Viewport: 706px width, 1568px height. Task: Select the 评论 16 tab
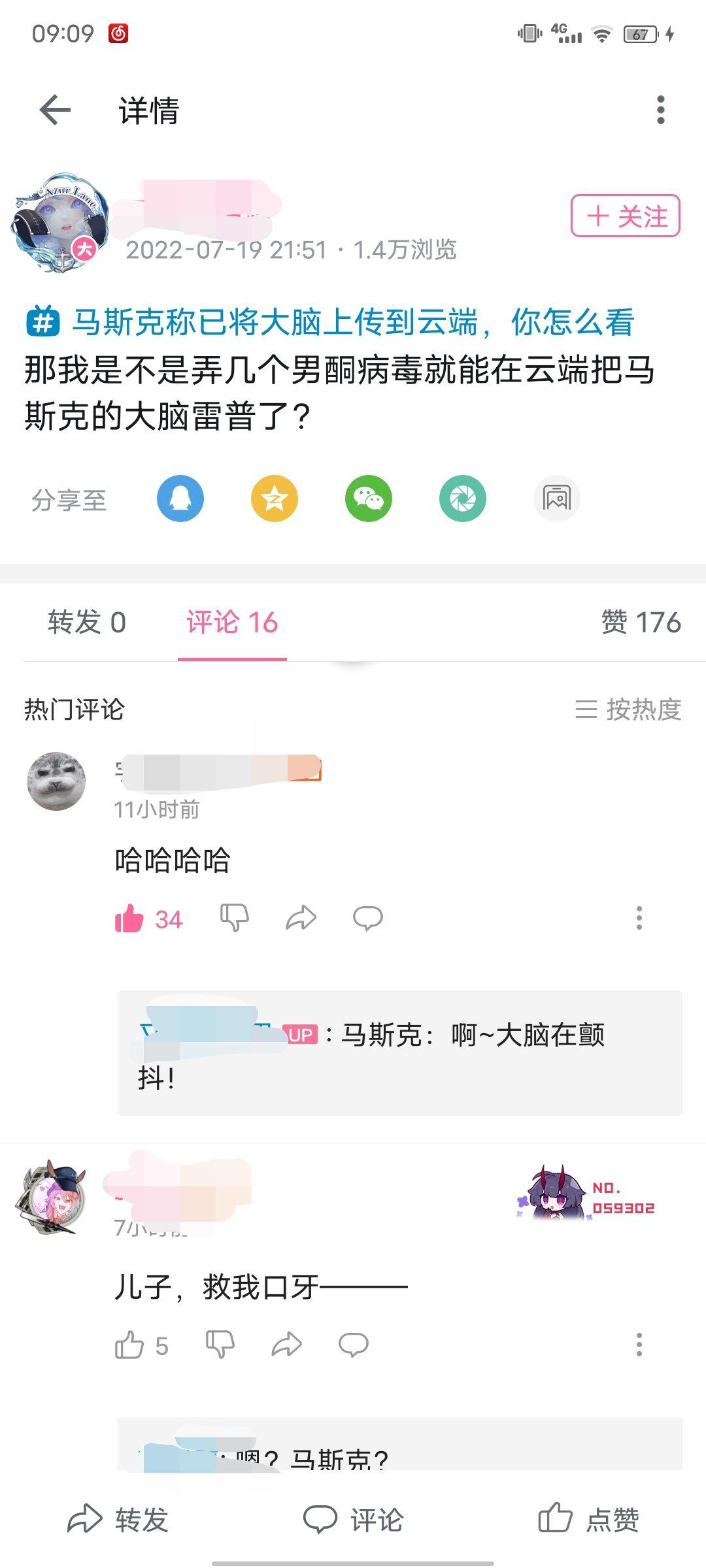click(x=232, y=622)
